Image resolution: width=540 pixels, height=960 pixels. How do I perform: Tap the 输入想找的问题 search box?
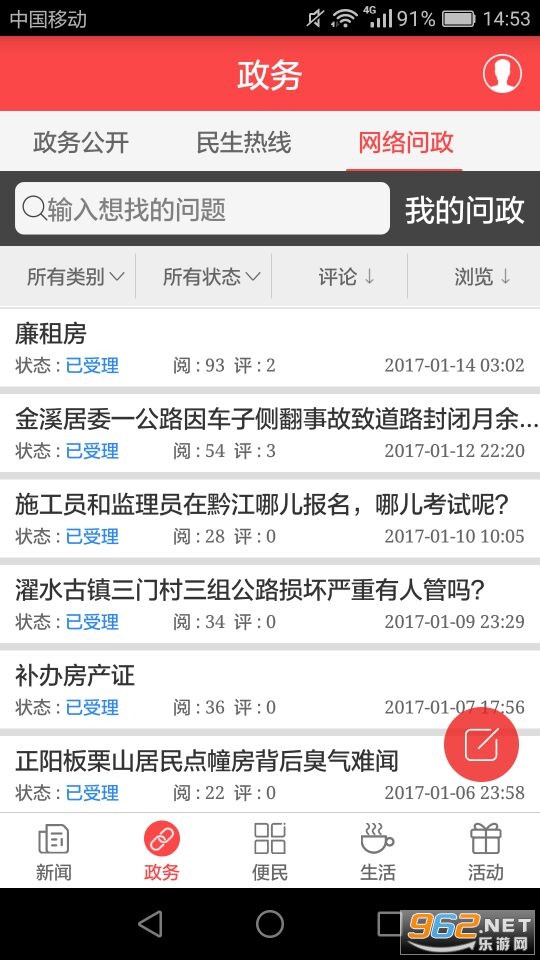click(202, 208)
